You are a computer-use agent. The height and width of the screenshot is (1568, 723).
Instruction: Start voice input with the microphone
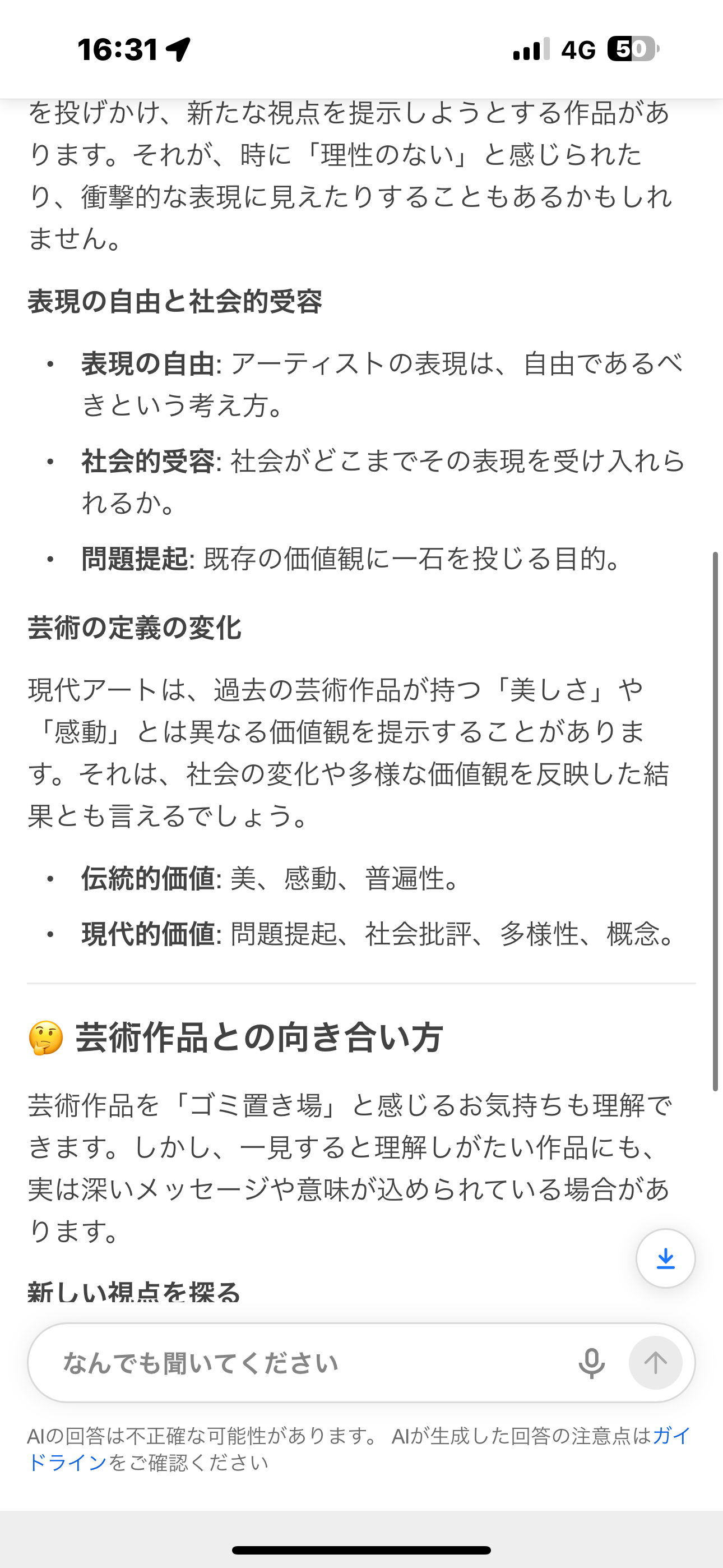(591, 1363)
